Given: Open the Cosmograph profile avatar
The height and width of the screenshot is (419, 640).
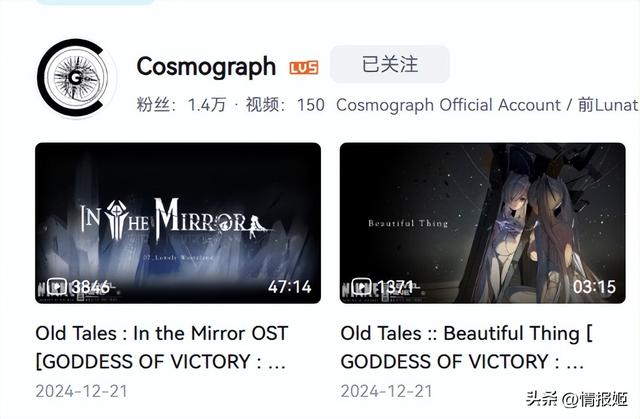Looking at the screenshot, I should [78, 80].
